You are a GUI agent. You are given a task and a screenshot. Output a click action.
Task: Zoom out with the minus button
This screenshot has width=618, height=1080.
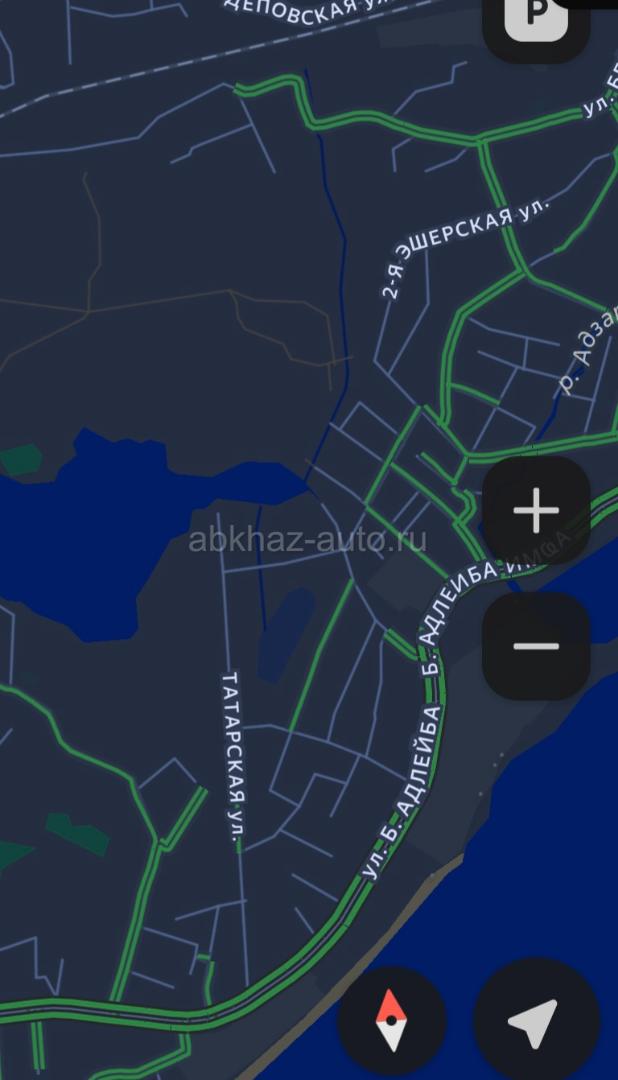click(x=536, y=646)
